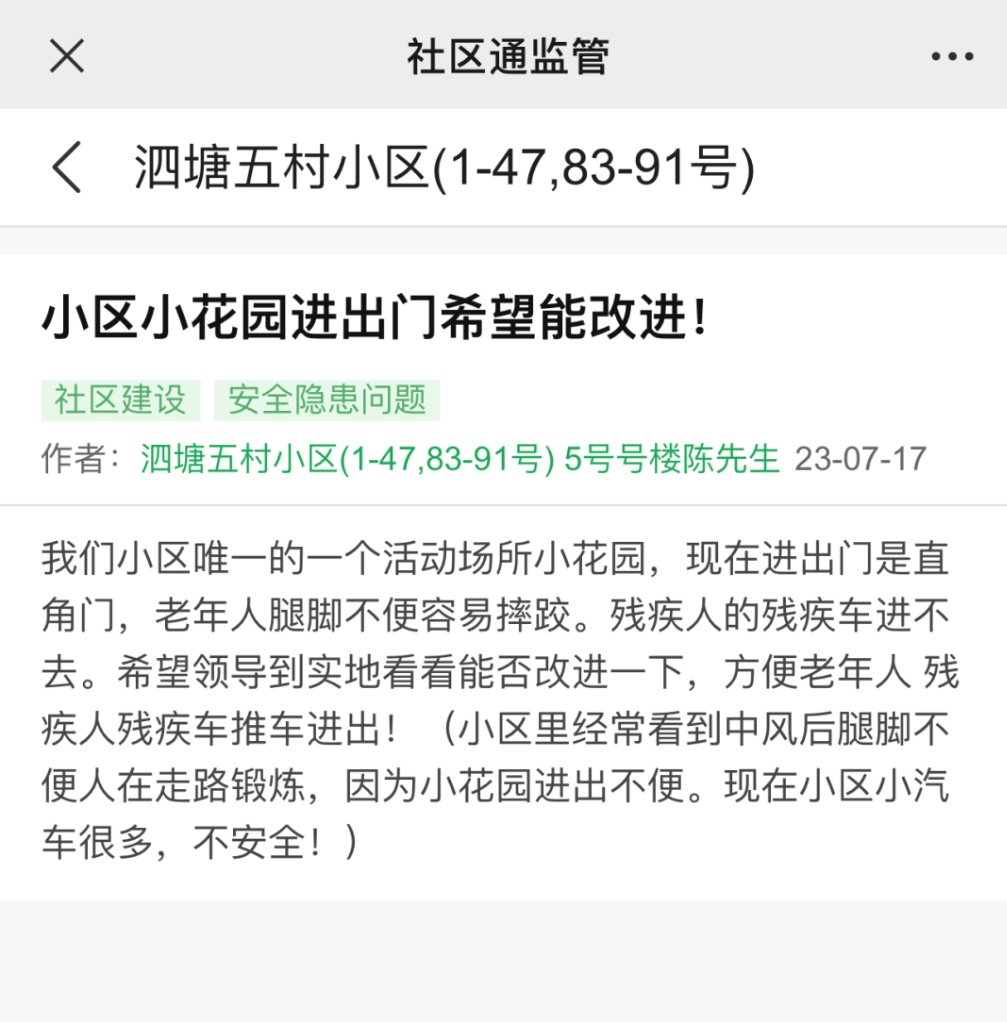
Task: Close the 社区通监管 mini program page
Action: tap(67, 56)
